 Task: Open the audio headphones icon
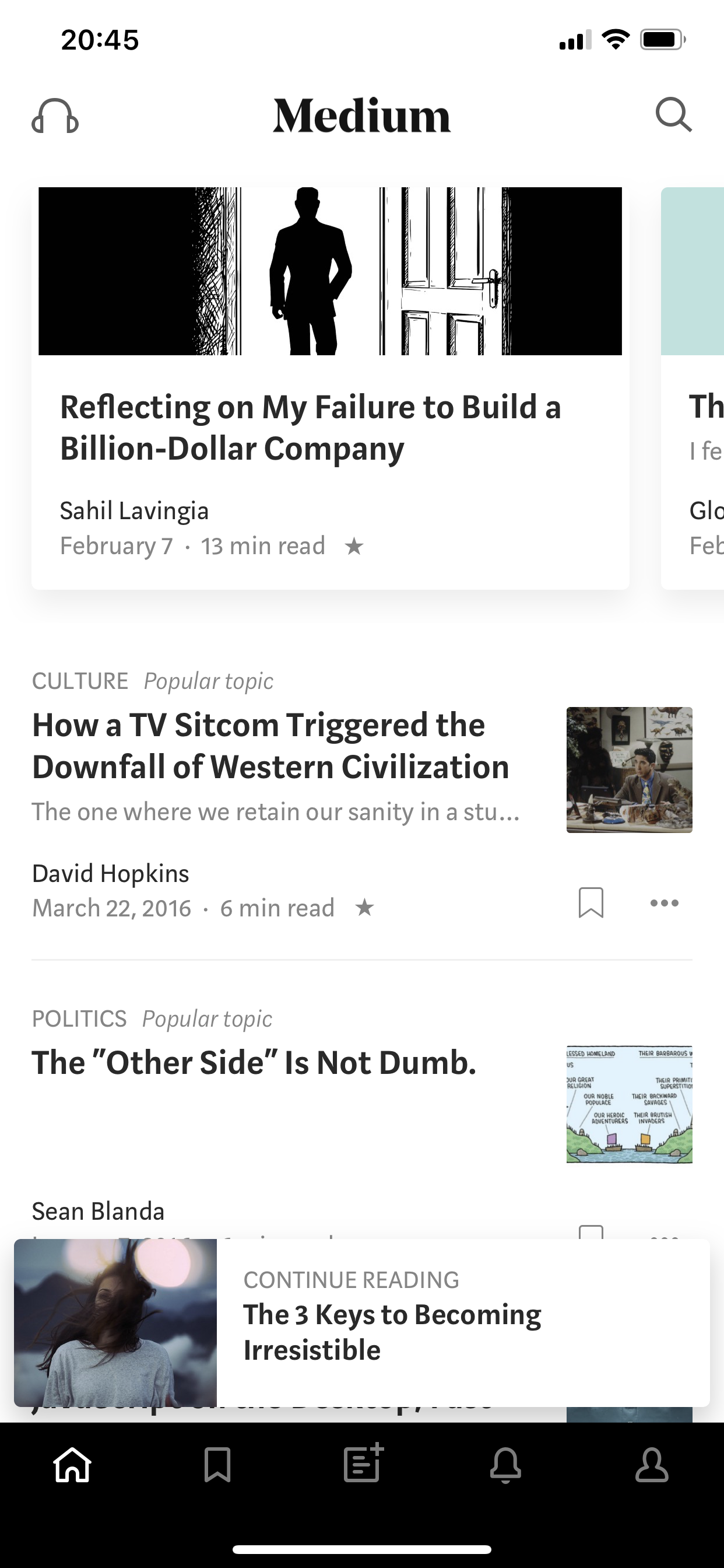click(55, 116)
